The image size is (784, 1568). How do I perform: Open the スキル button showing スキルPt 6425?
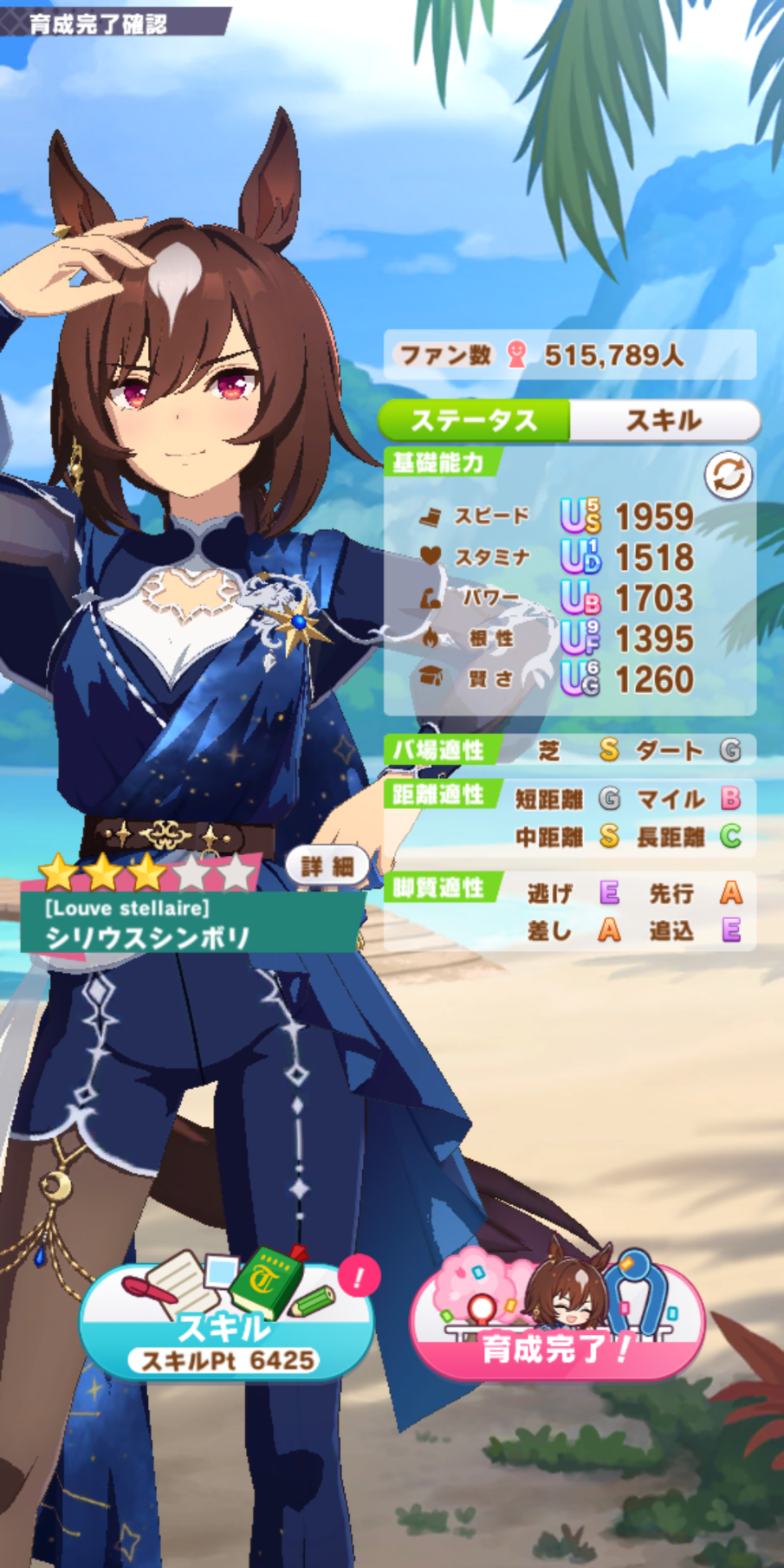(227, 1320)
